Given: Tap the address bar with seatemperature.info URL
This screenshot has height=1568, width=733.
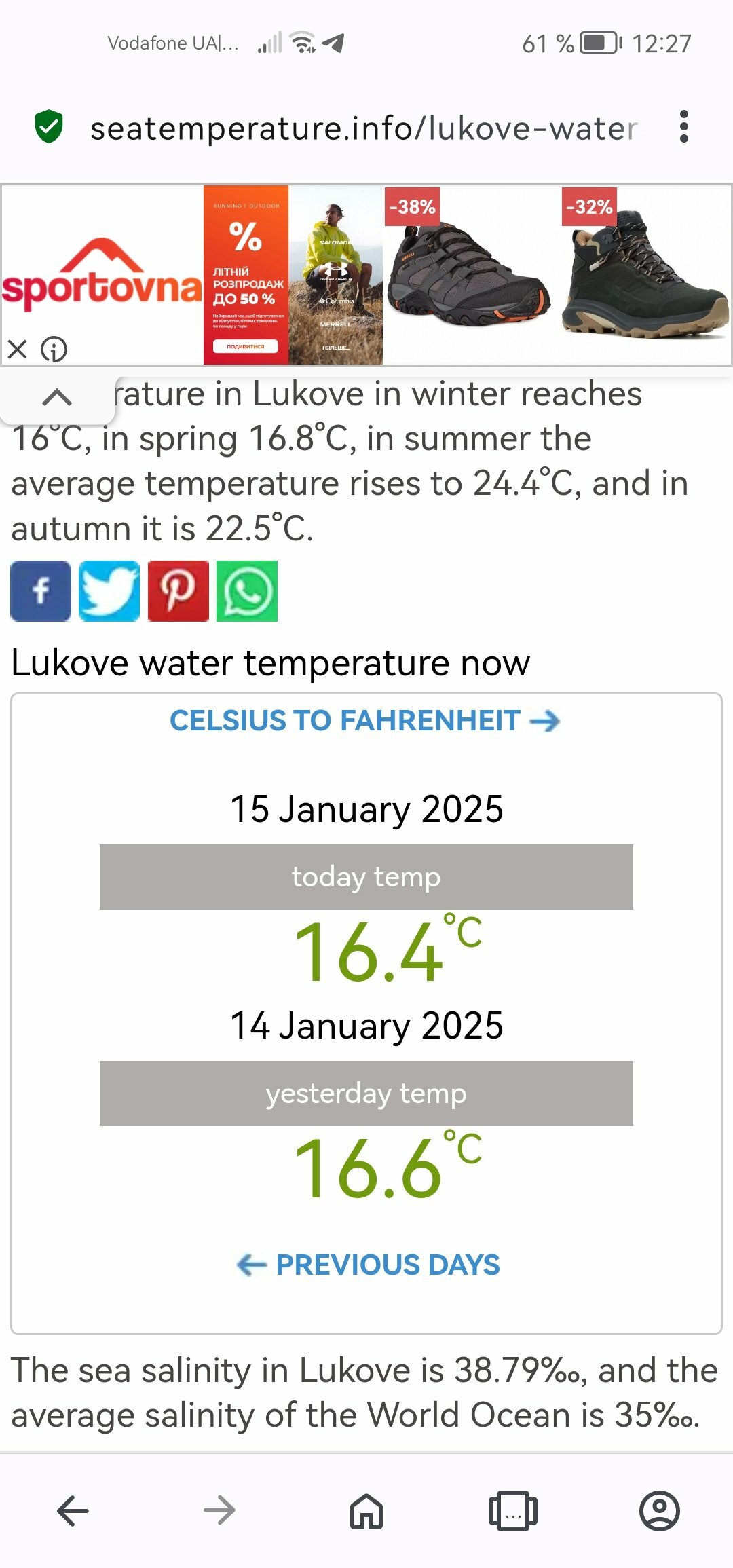Looking at the screenshot, I should (364, 128).
